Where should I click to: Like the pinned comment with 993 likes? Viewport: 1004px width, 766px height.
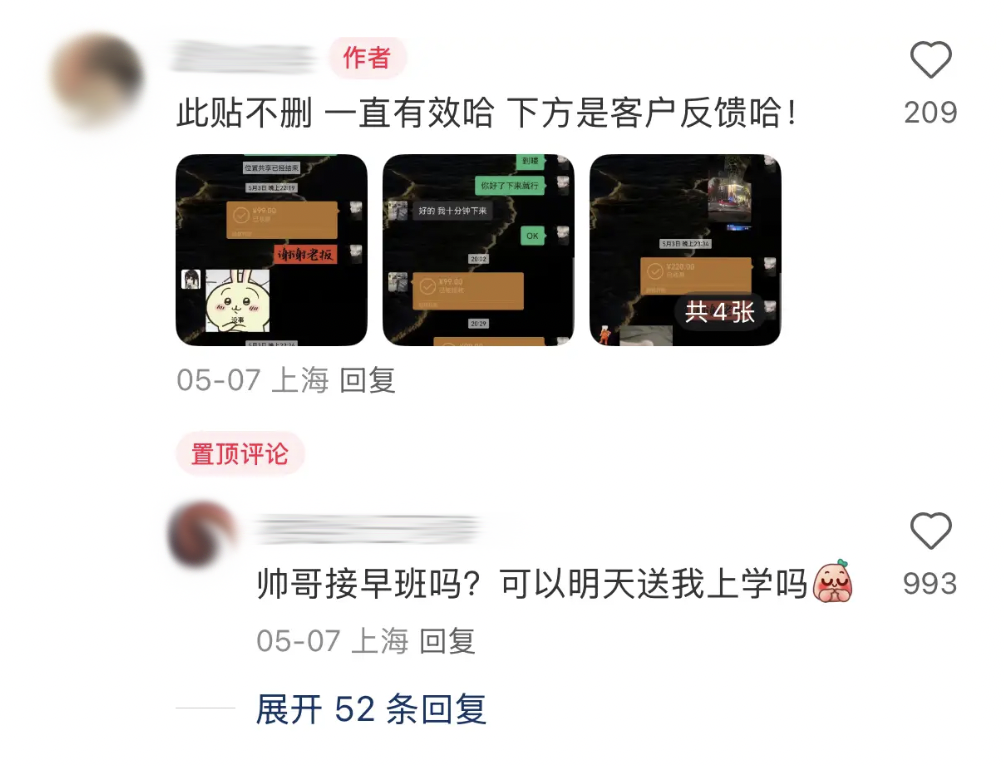[930, 531]
